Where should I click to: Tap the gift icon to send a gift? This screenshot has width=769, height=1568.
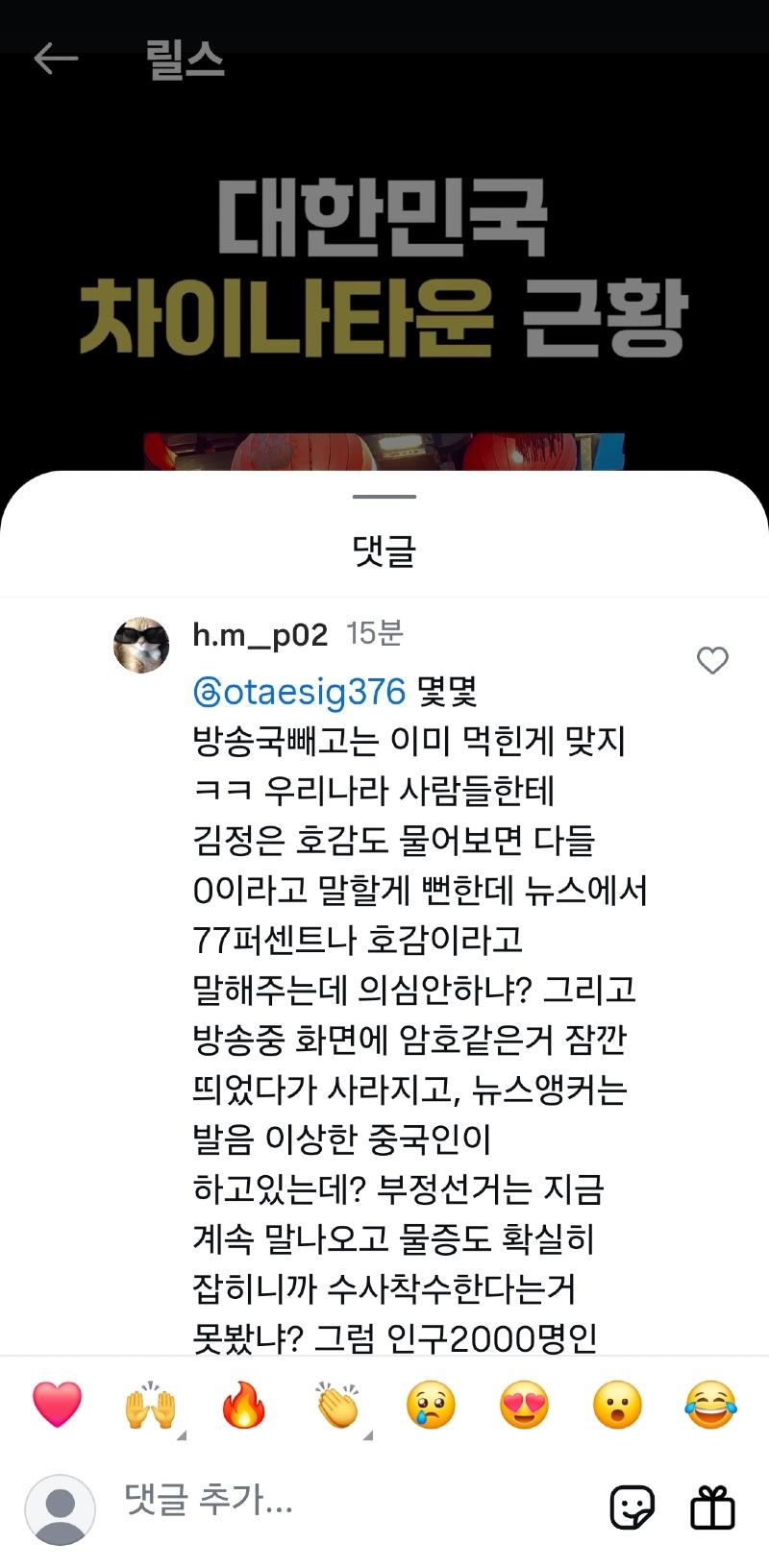point(712,1508)
